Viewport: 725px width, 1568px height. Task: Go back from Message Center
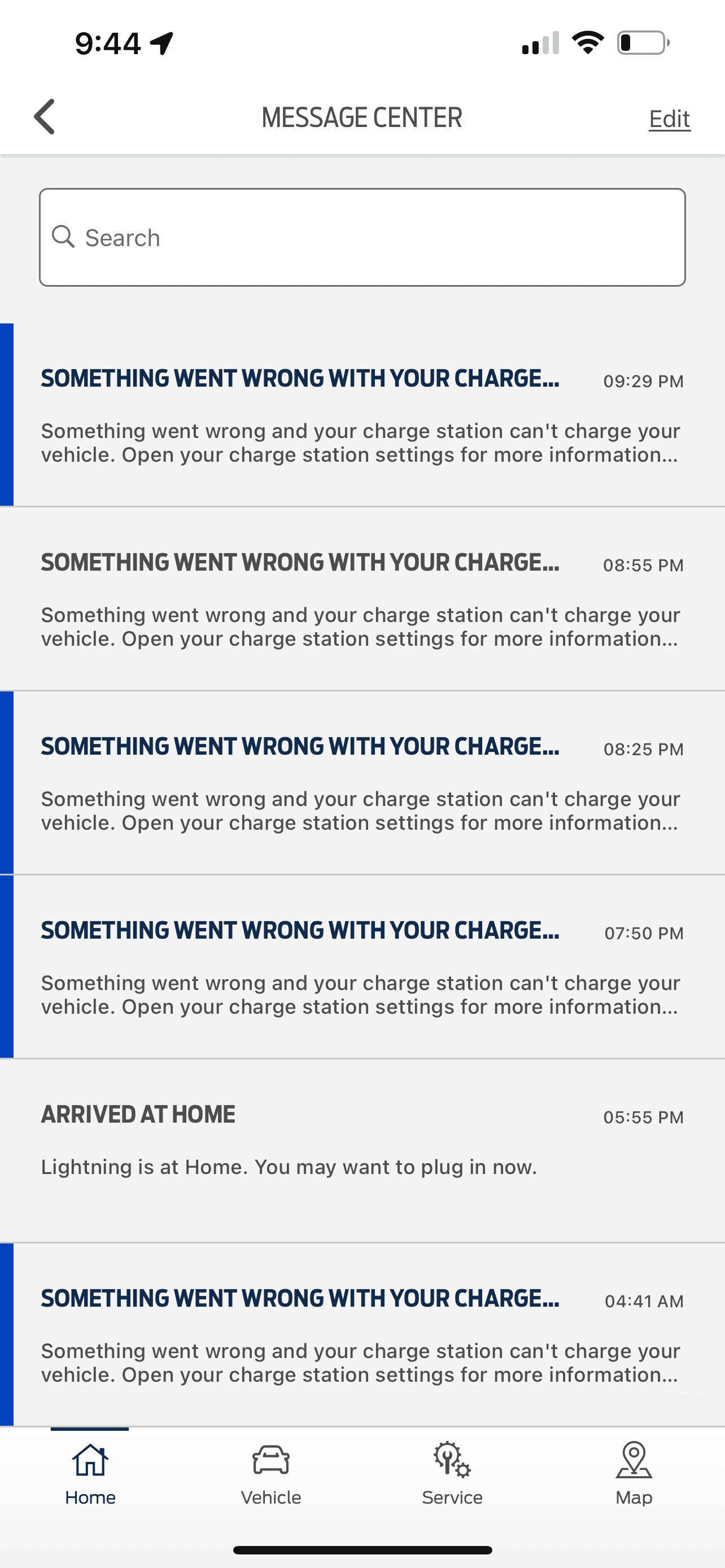[45, 116]
